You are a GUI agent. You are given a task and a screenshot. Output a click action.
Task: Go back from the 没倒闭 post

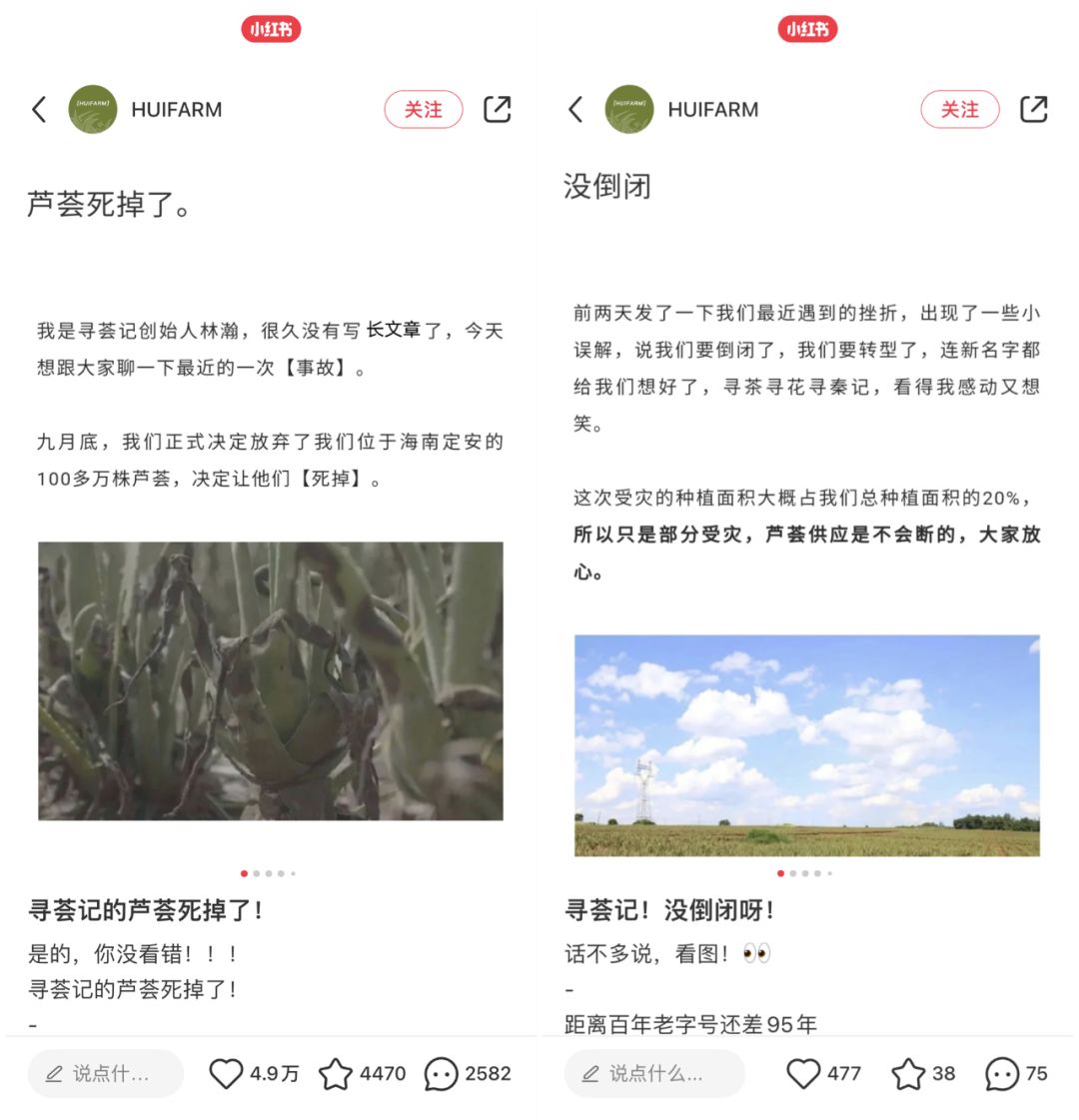click(574, 110)
